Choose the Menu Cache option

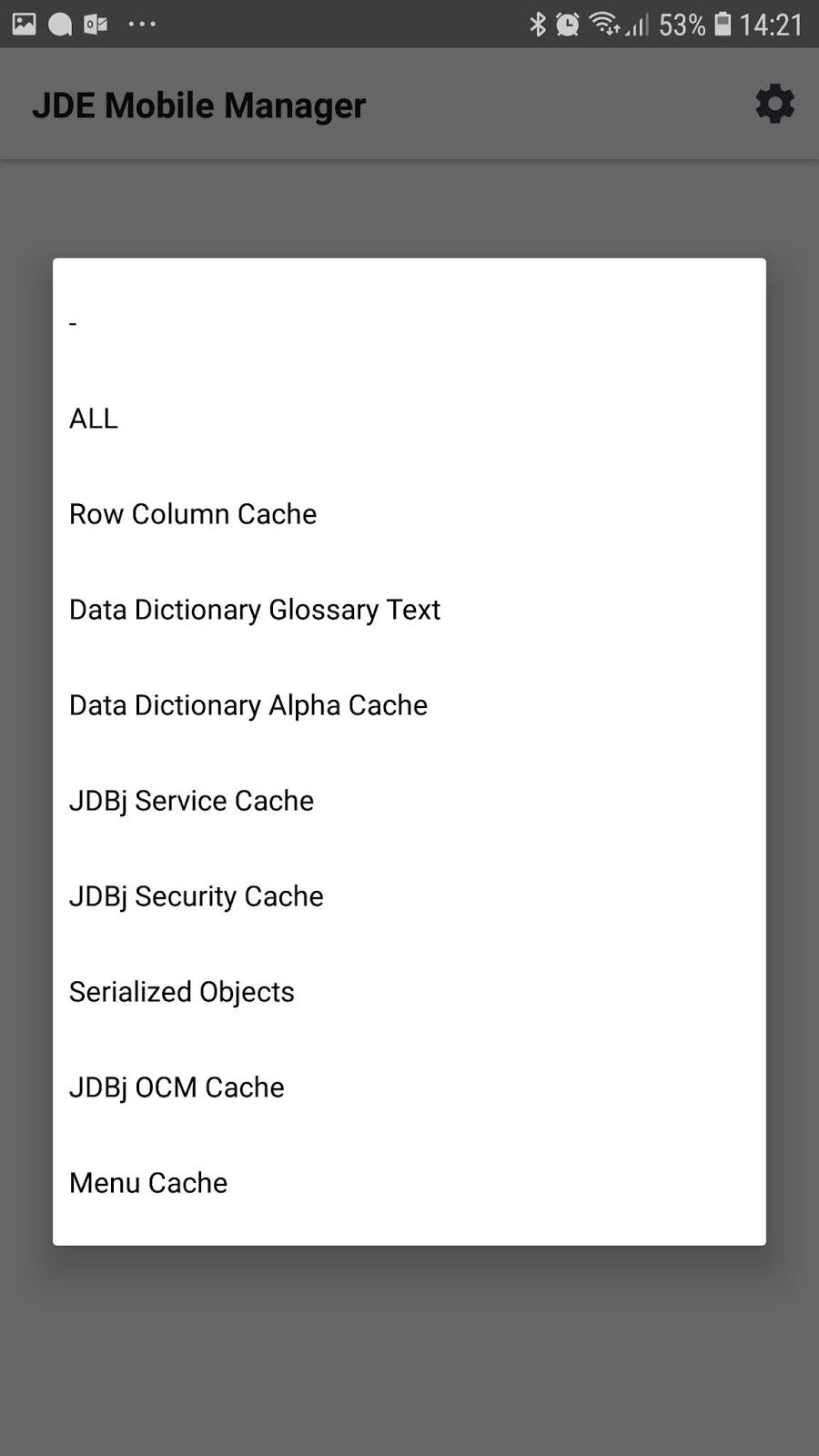pyautogui.click(x=147, y=1183)
